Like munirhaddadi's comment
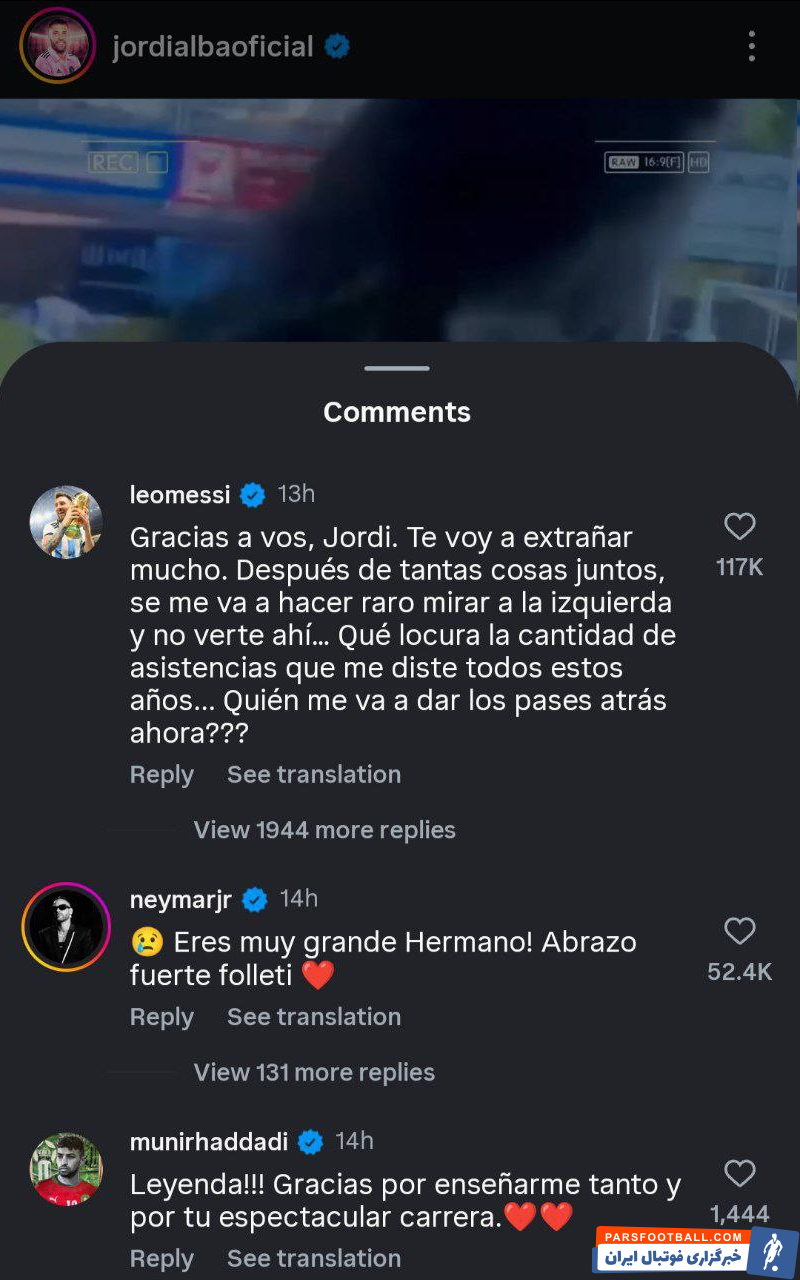The width and height of the screenshot is (800, 1280). tap(739, 1174)
